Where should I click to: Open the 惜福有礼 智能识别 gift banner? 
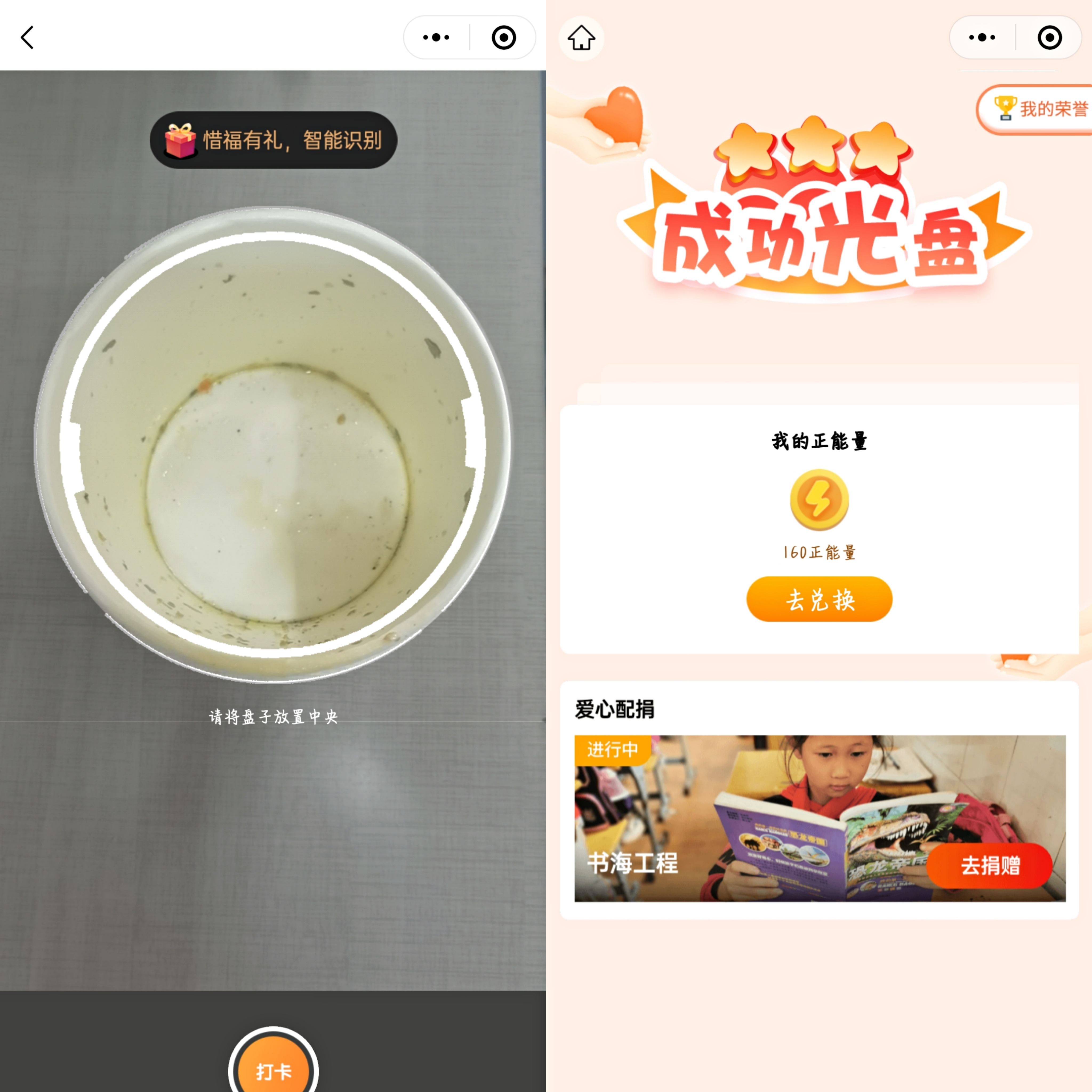(x=274, y=140)
